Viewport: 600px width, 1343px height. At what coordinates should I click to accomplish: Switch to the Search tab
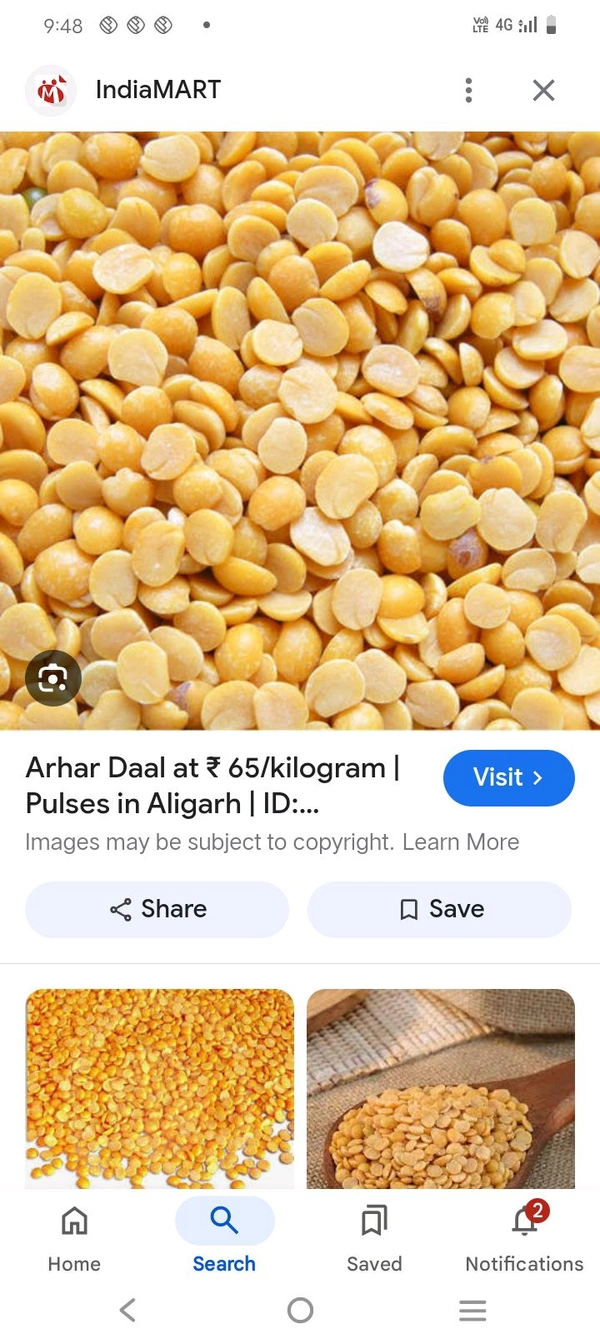click(224, 1237)
